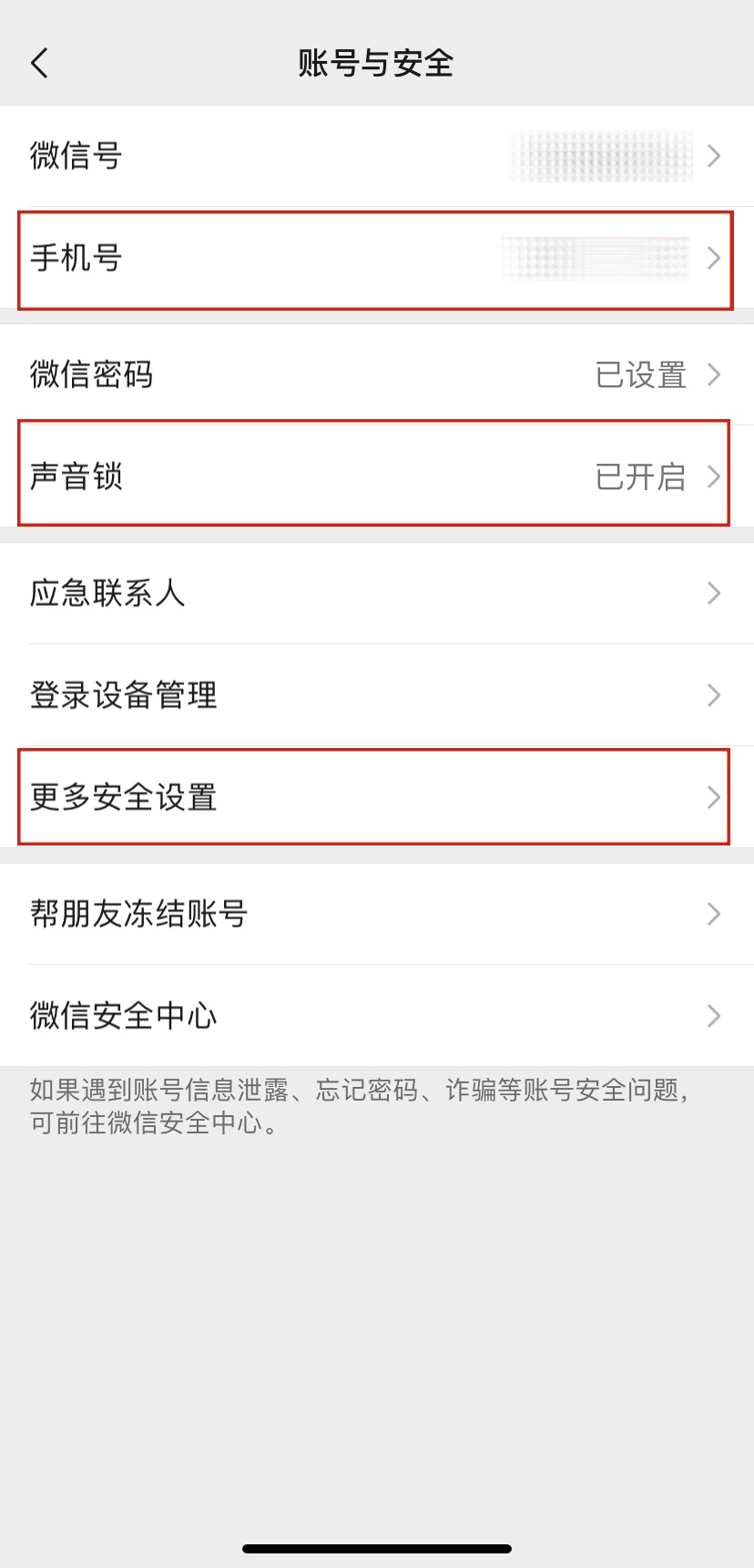Tap the 微信安全中心 chevron icon

pos(715,1016)
